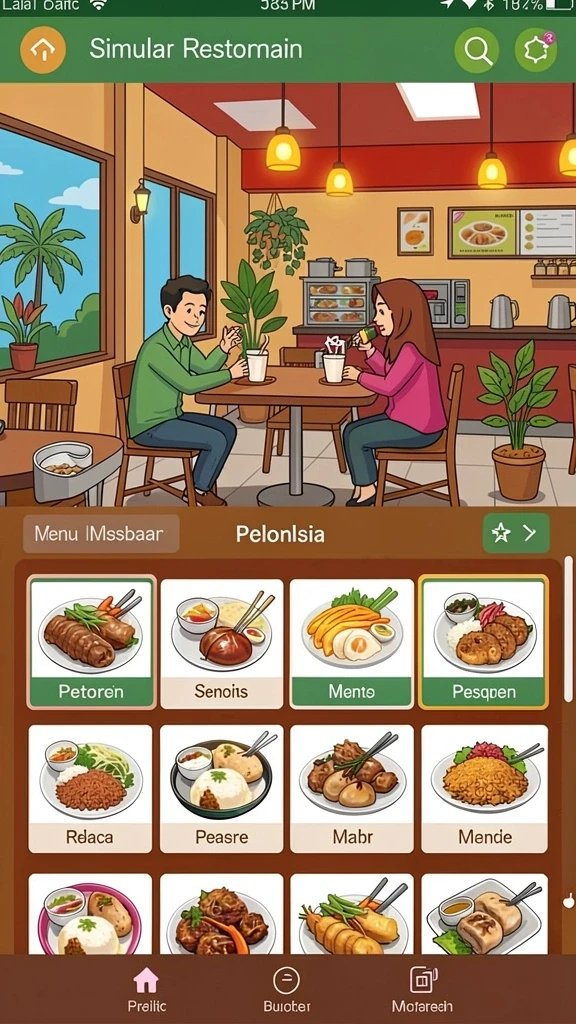Switch to the Preilic tab
Screen dimensions: 576x1024
(x=146, y=989)
